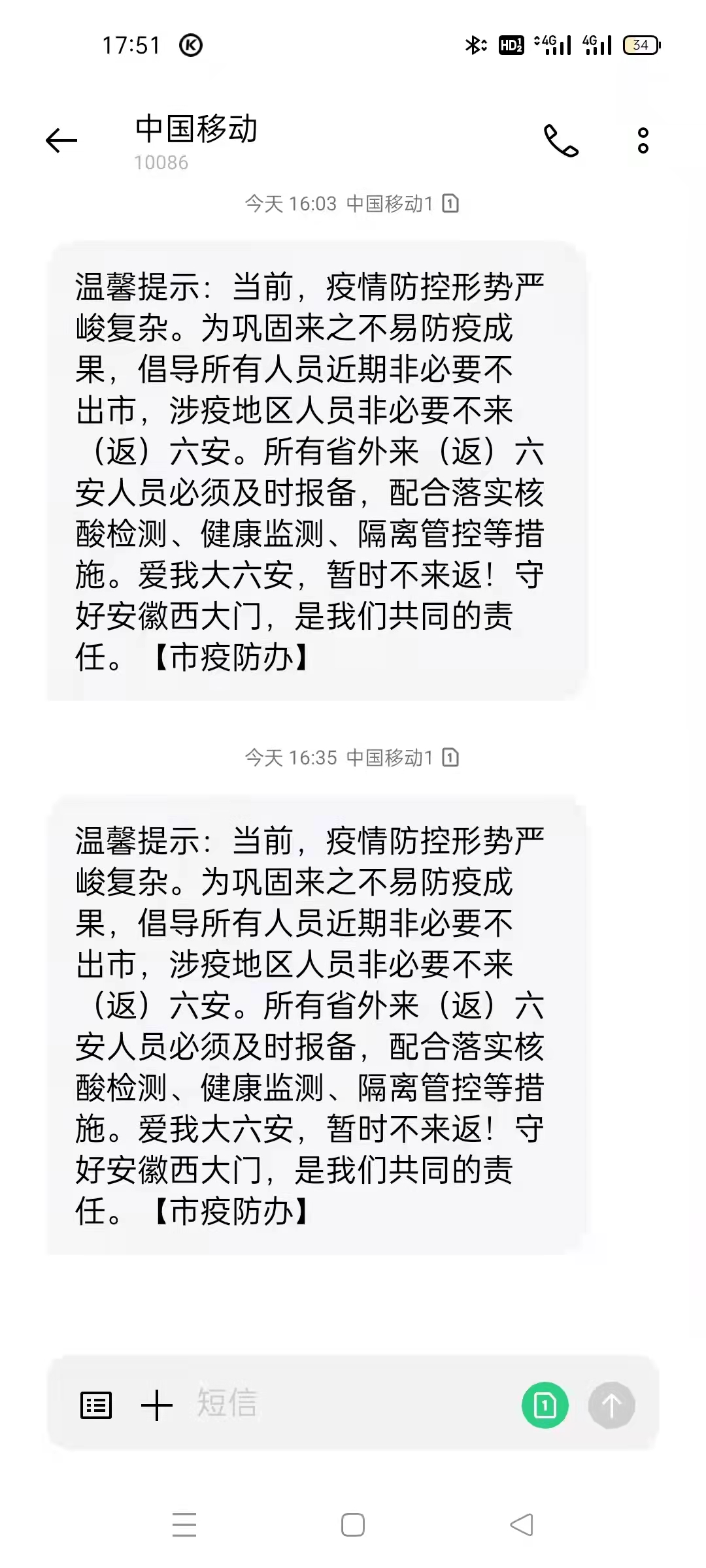Focus the 短信 message input field
Viewport: 706px width, 1568px height.
tap(353, 1404)
